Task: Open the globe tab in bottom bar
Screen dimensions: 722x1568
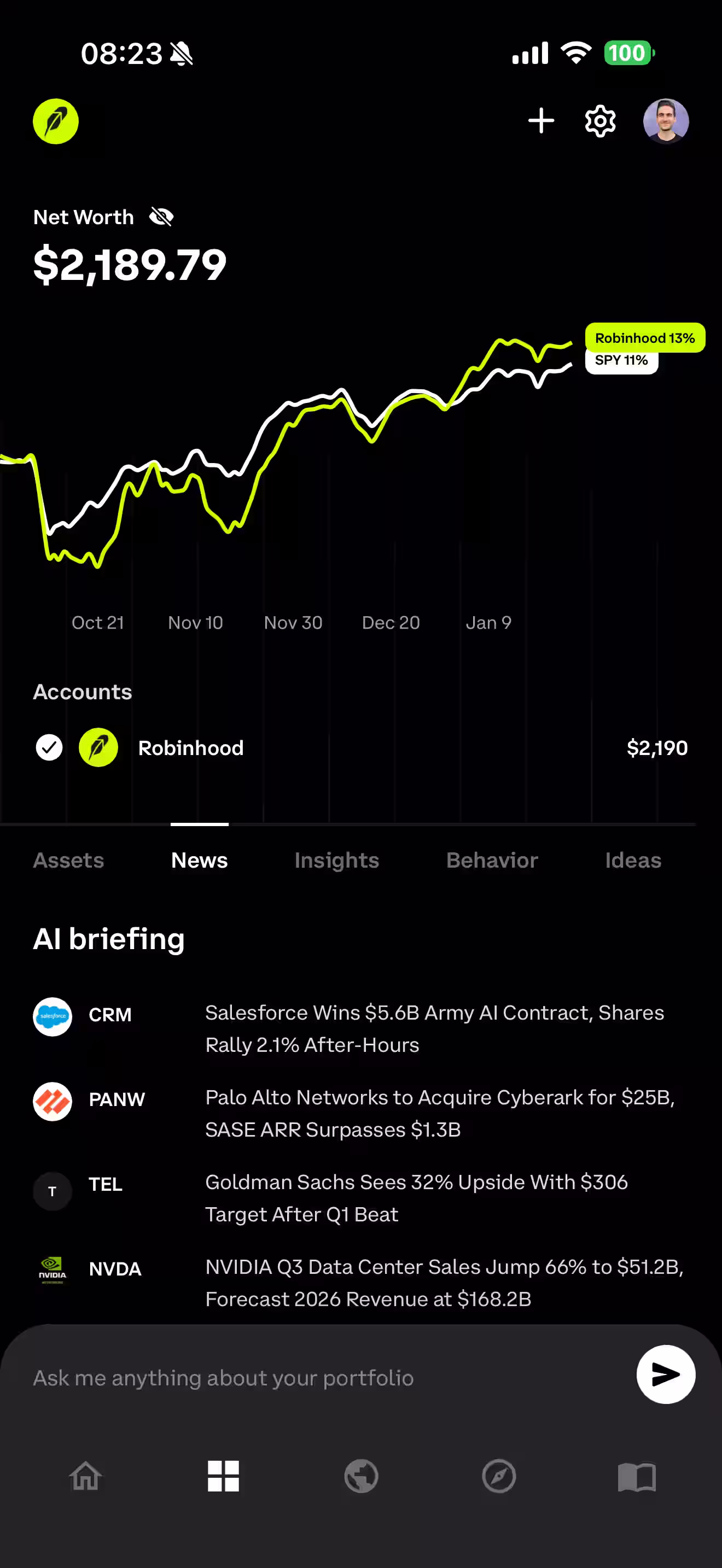Action: (x=361, y=1476)
